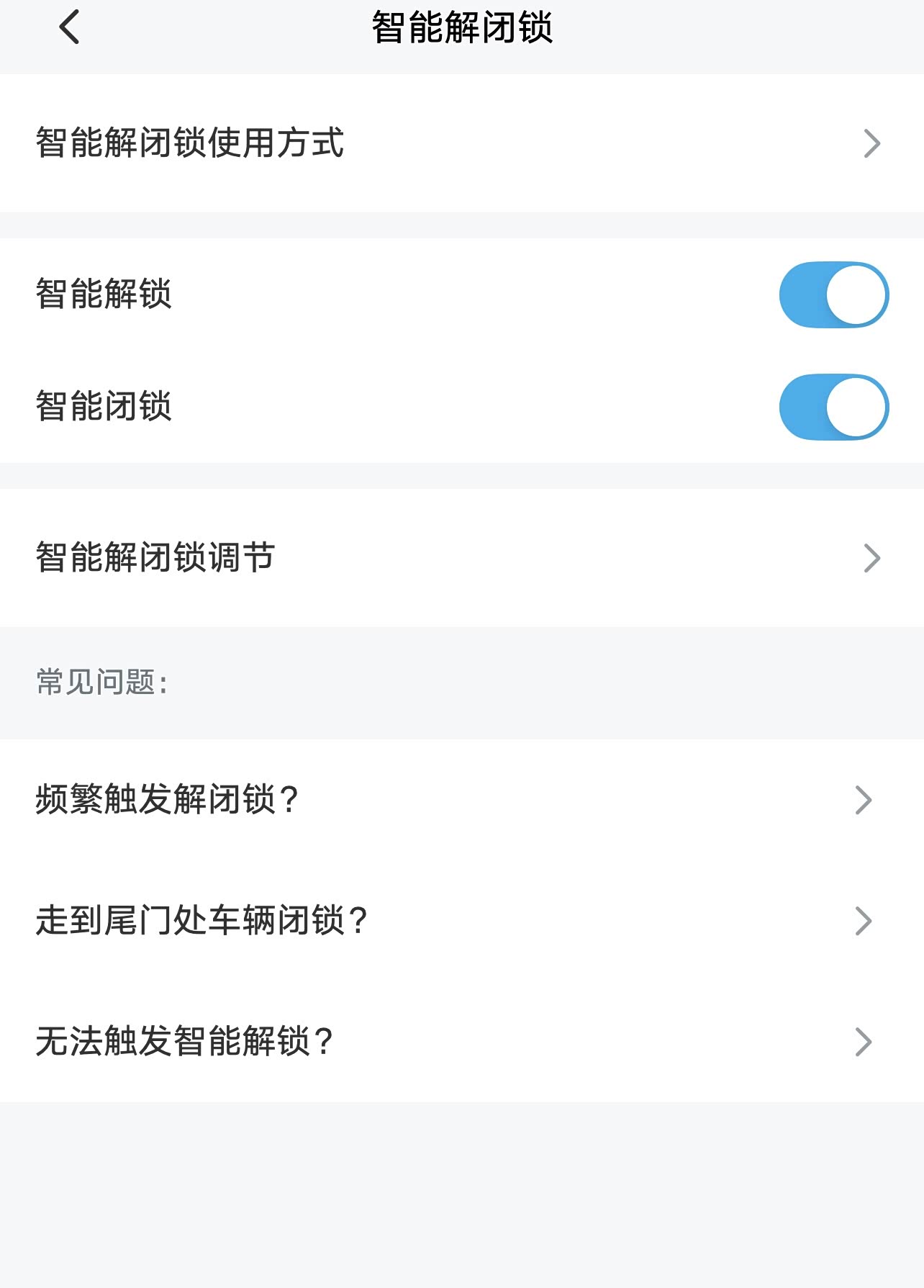This screenshot has height=1288, width=924.
Task: View the FAQ 频繁触发解闭锁?
Action: tap(461, 800)
